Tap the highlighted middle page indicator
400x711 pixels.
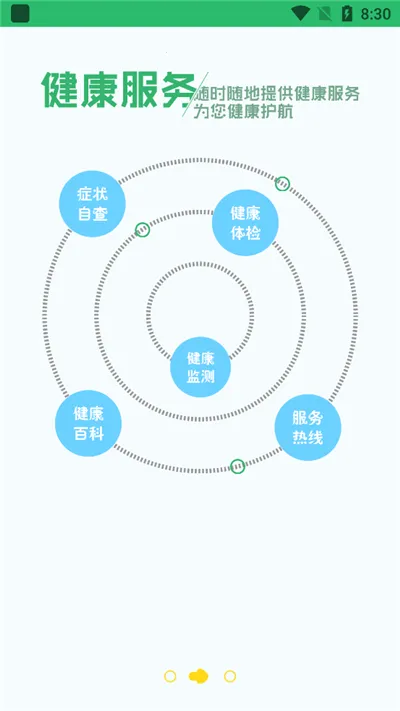click(x=199, y=676)
